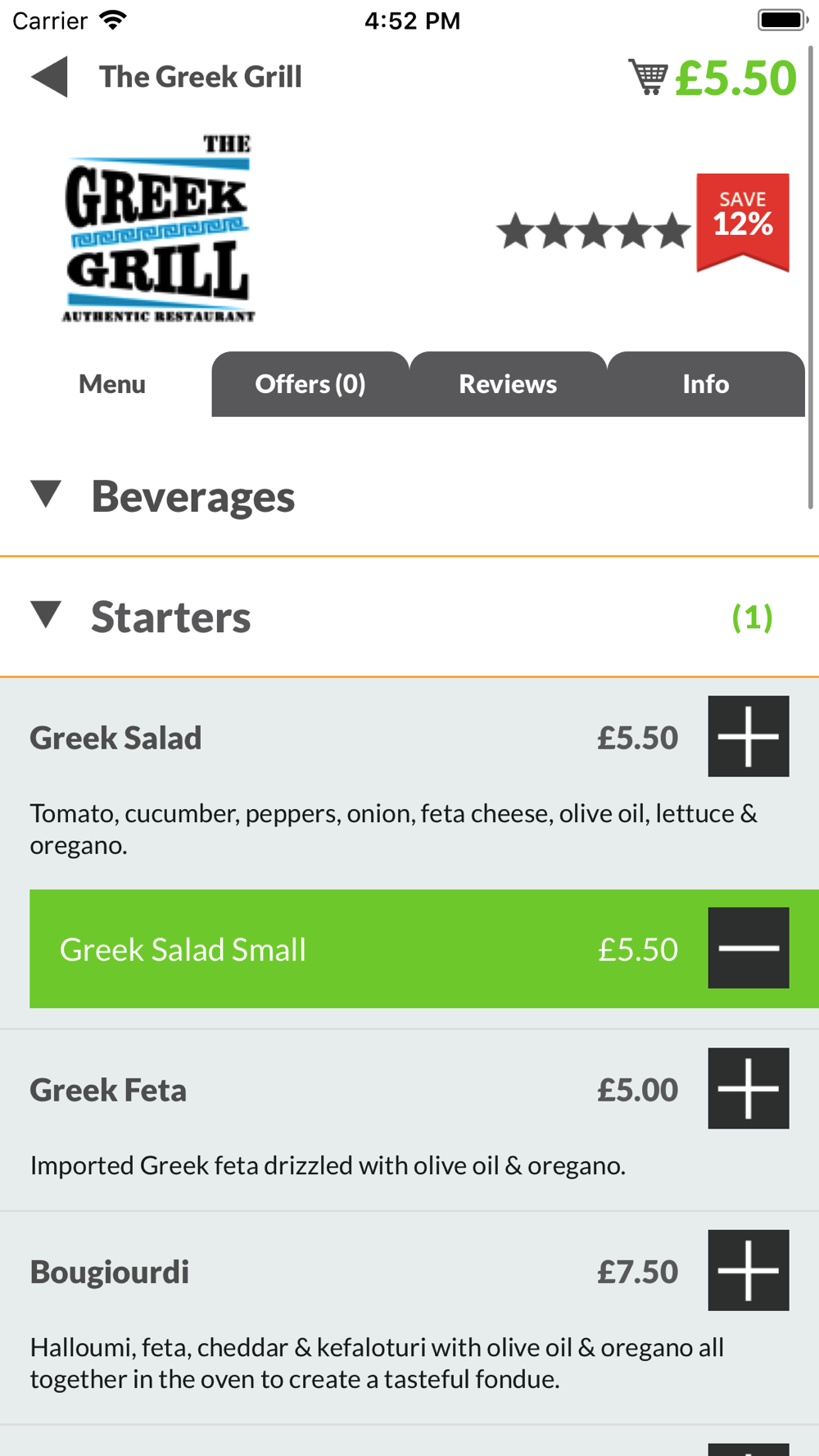Collapse the Starters section
The height and width of the screenshot is (1456, 819).
[x=409, y=617]
